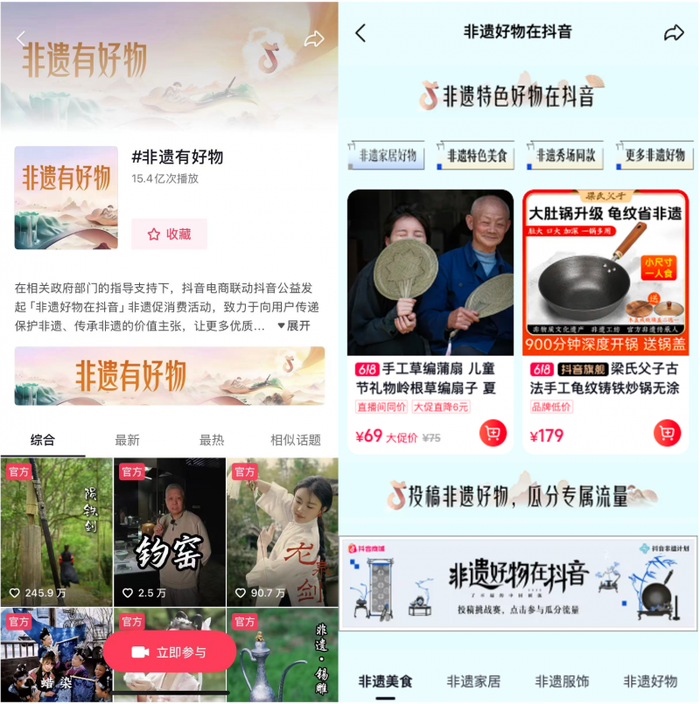Open the 更多非遗好物 category chip
700x704 pixels.
(655, 156)
